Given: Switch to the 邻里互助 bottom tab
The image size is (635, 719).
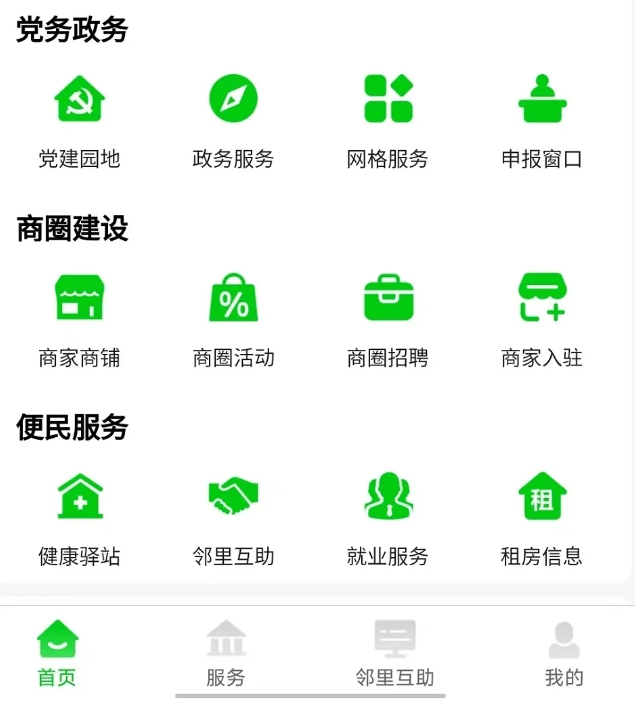Looking at the screenshot, I should pyautogui.click(x=395, y=653).
